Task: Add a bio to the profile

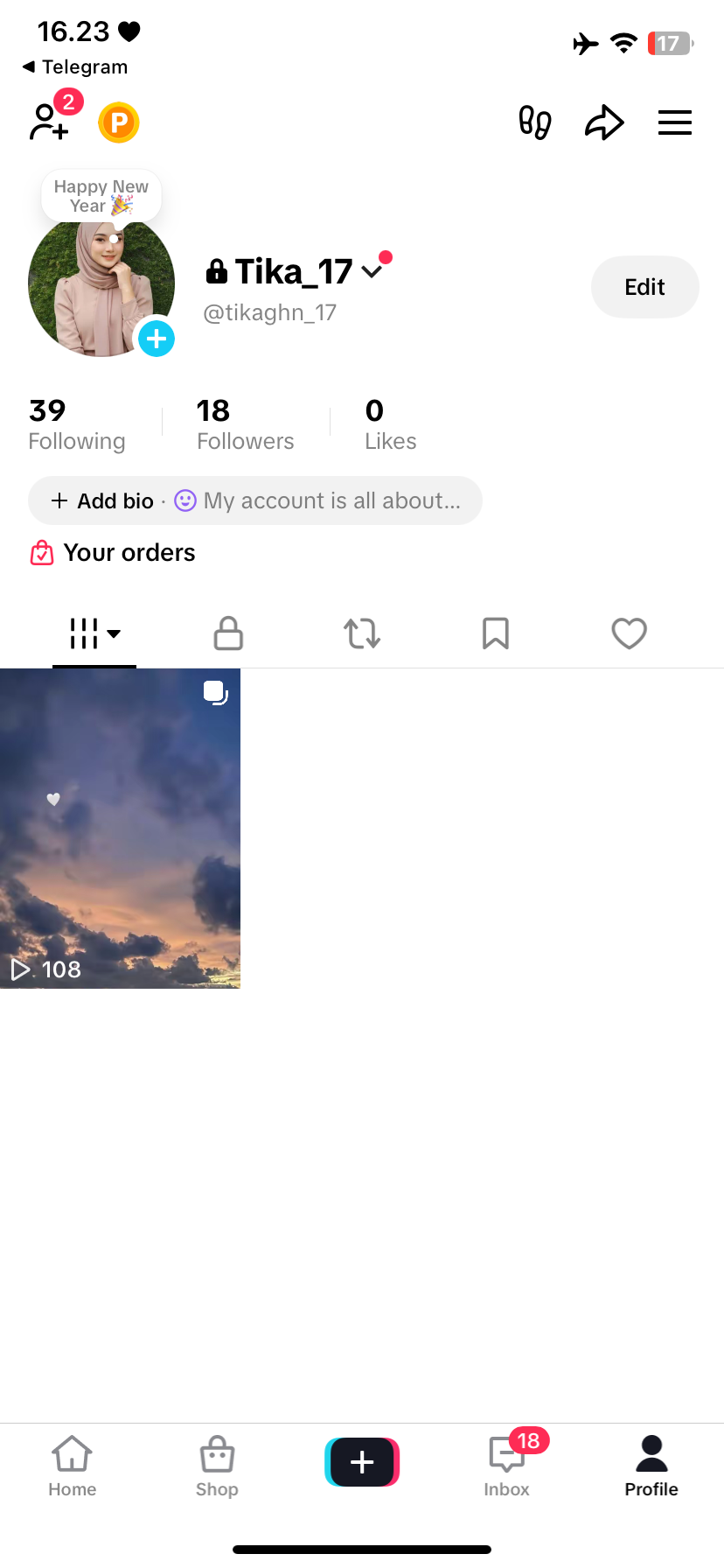Action: click(103, 500)
